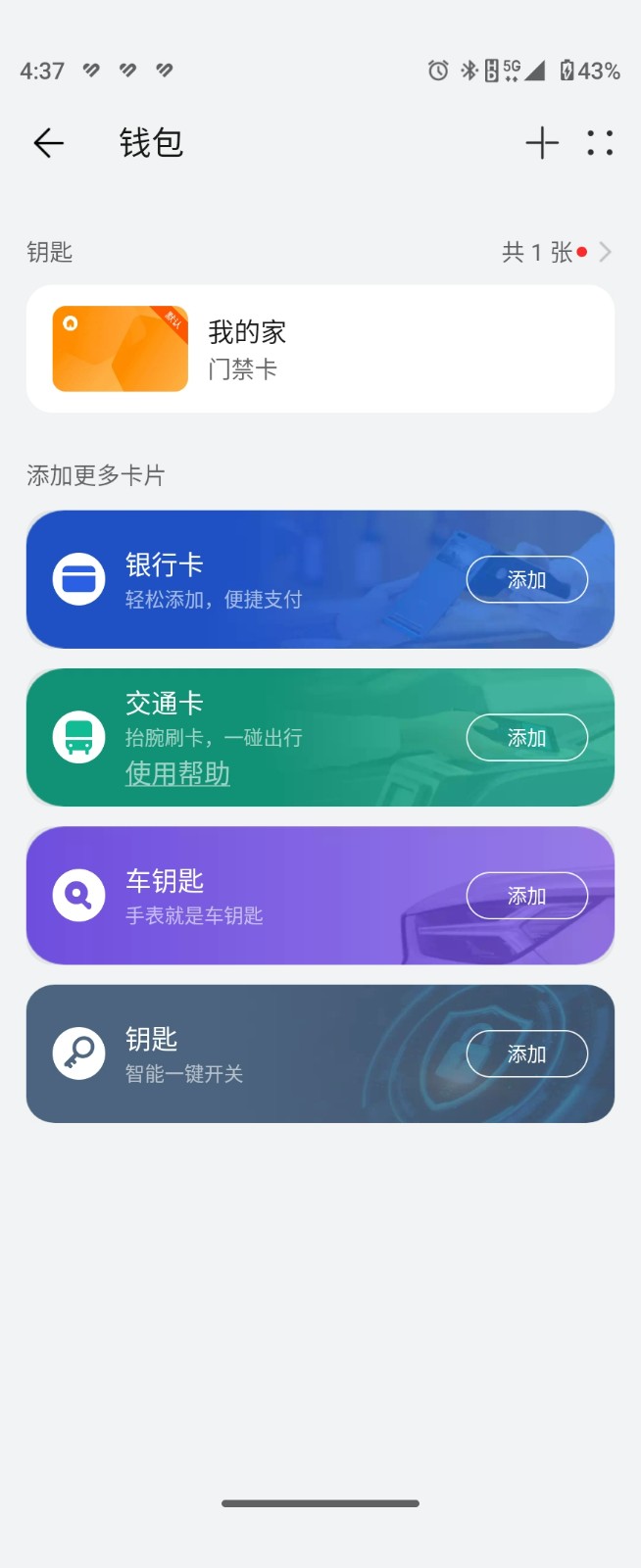Open the four-dot more options menu
Image resolution: width=641 pixels, height=1568 pixels.
(x=600, y=143)
